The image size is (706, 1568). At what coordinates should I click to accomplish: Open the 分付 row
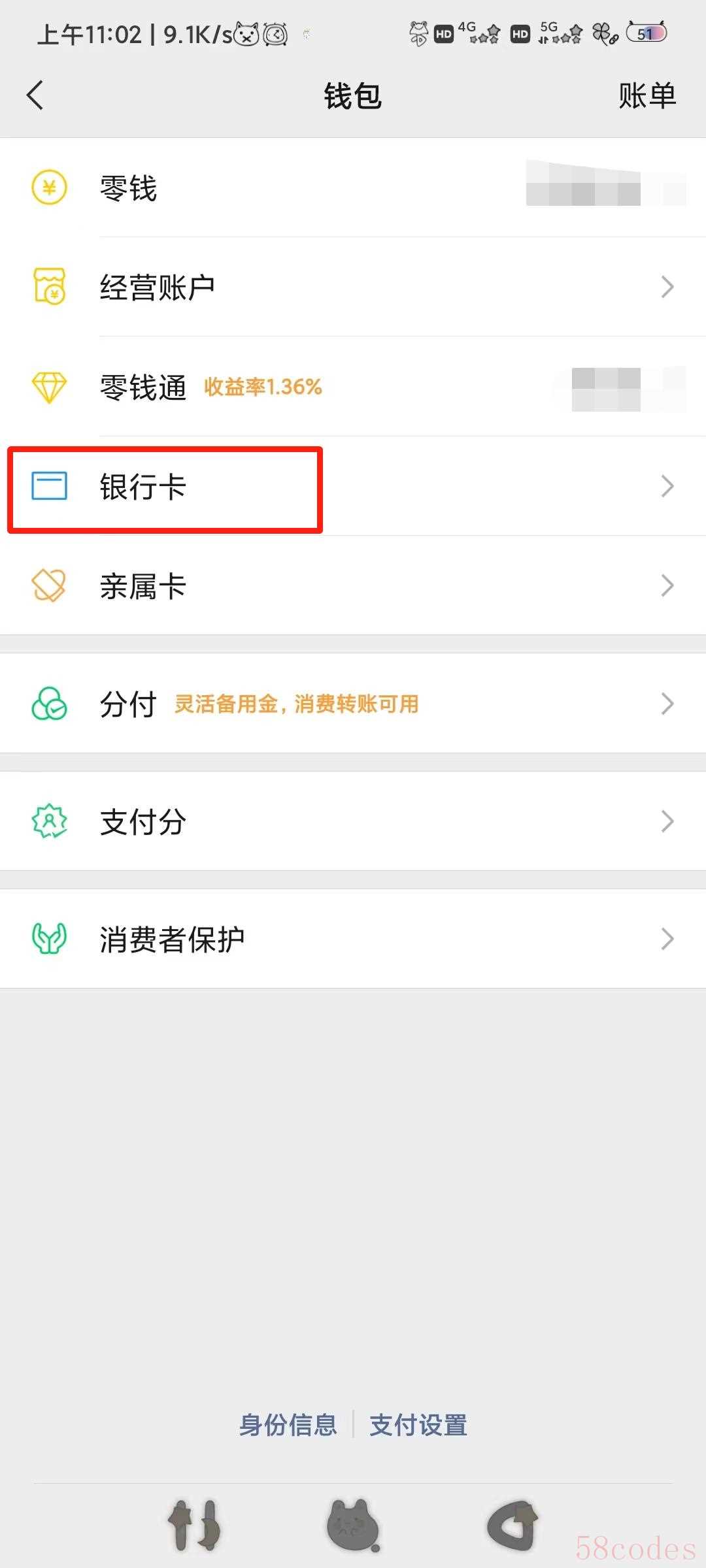click(x=353, y=704)
